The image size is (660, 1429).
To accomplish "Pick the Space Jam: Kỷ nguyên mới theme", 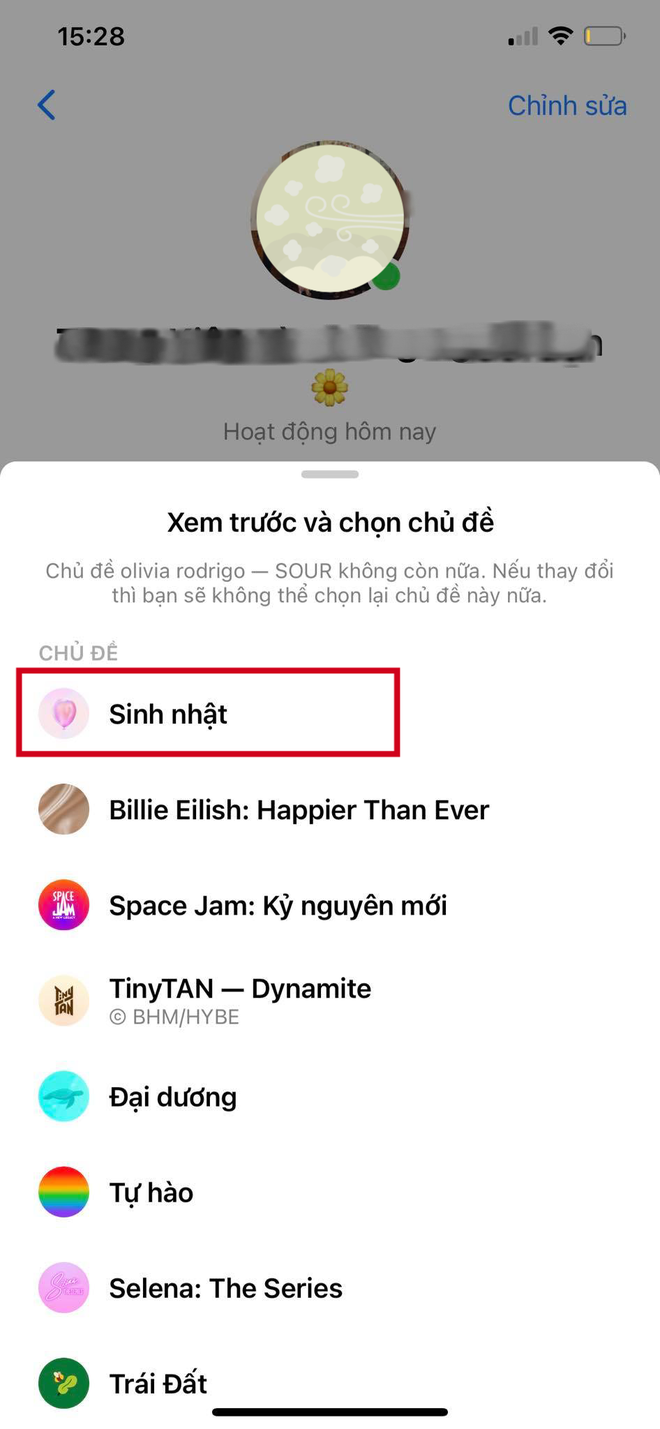I will click(x=277, y=906).
